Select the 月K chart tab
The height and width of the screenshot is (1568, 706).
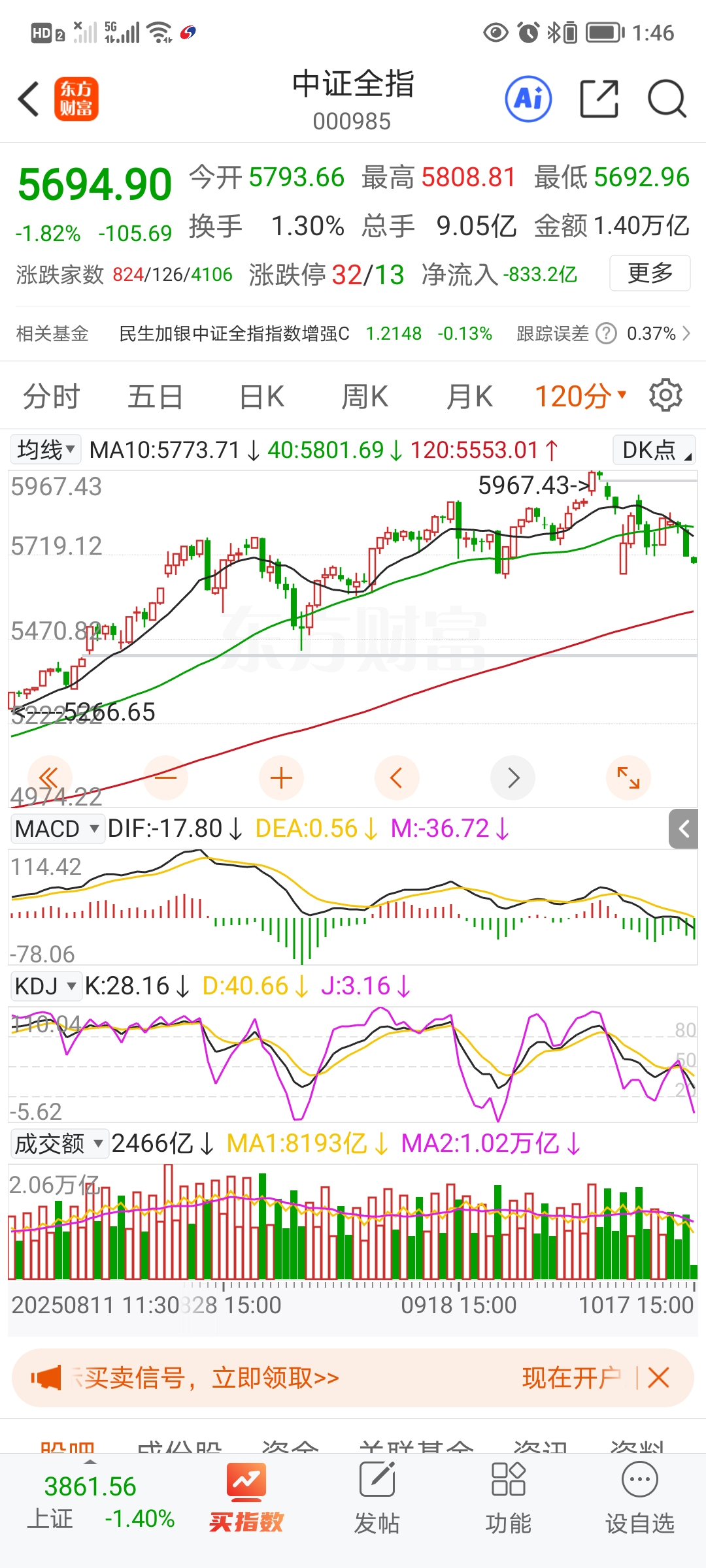pyautogui.click(x=469, y=397)
